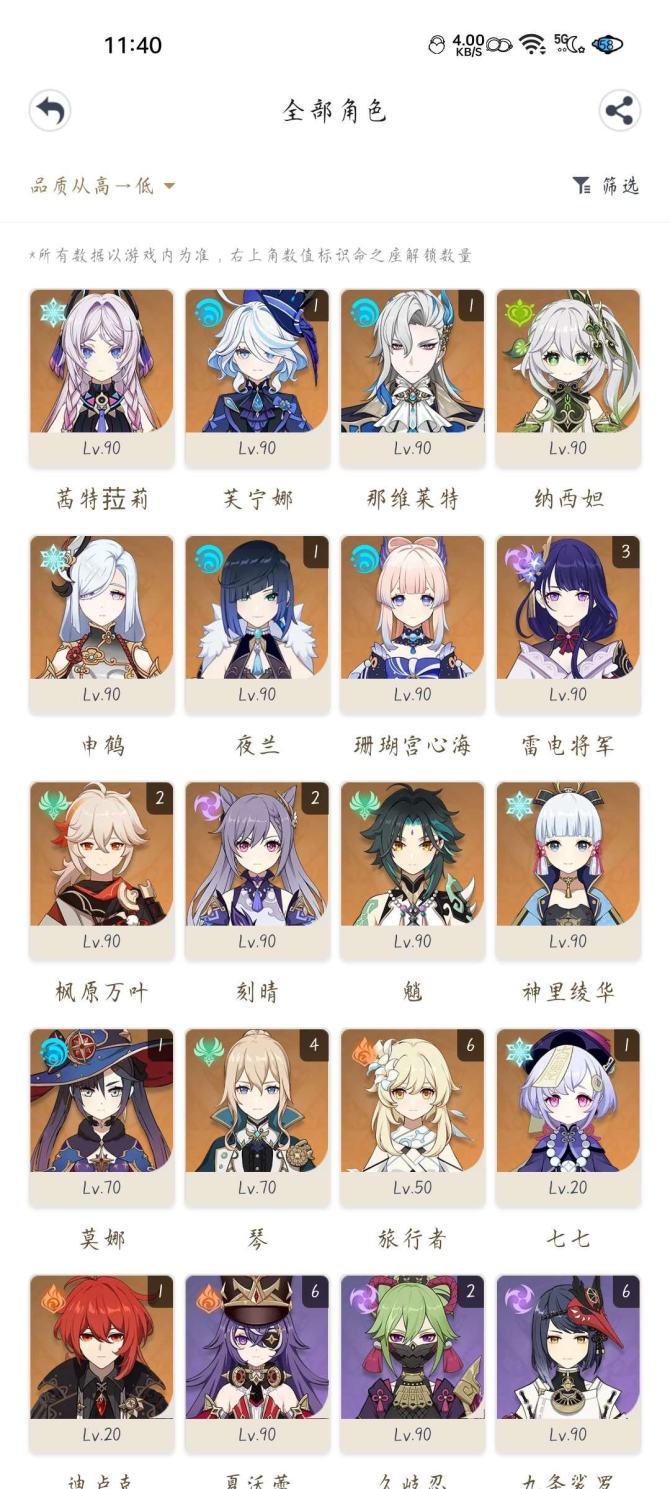Open the 品质从高→低 sort dropdown
Screen dimensions: 670x1489
pos(103,186)
